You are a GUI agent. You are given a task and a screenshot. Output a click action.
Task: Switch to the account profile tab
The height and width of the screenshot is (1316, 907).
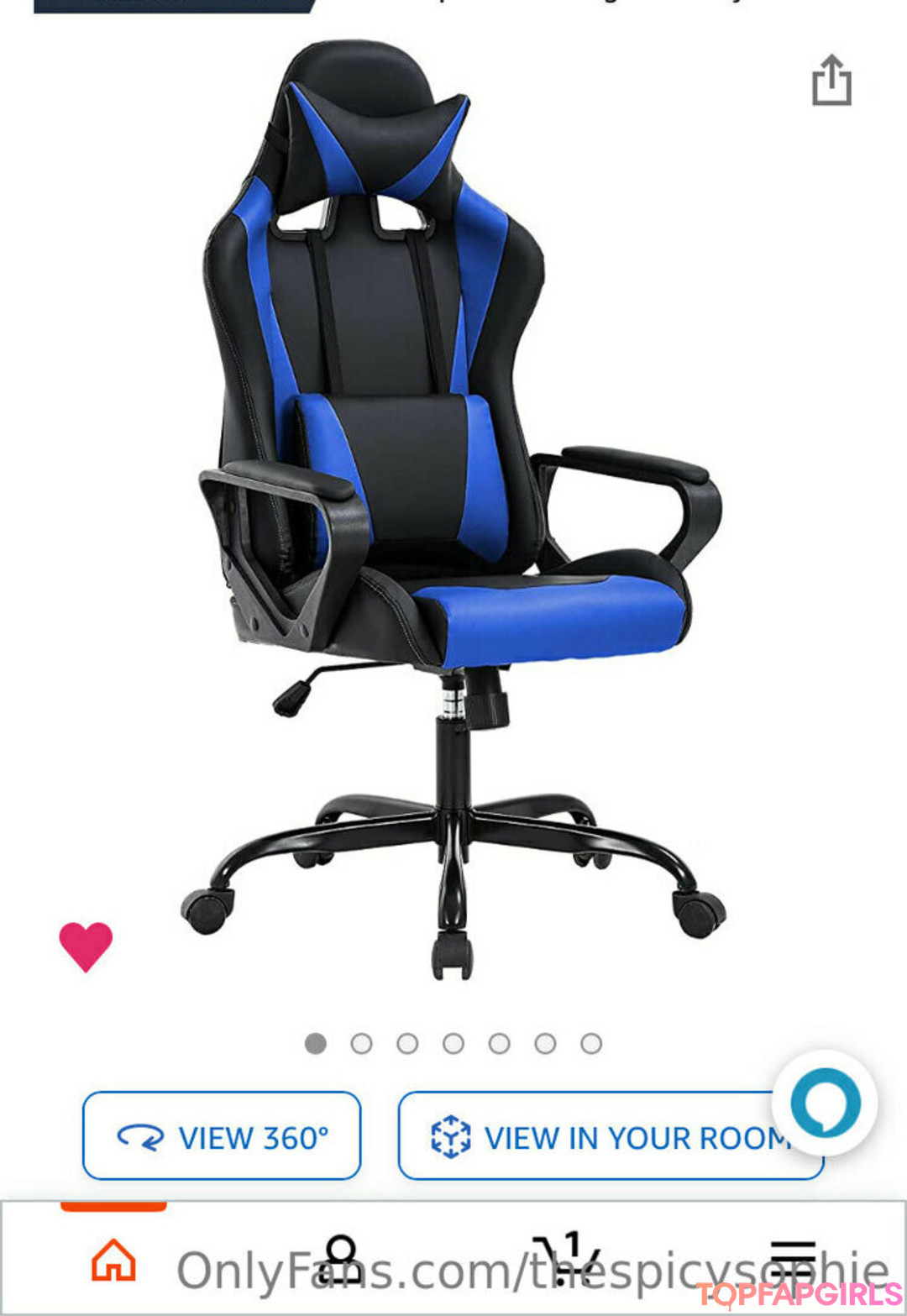coord(341,1258)
